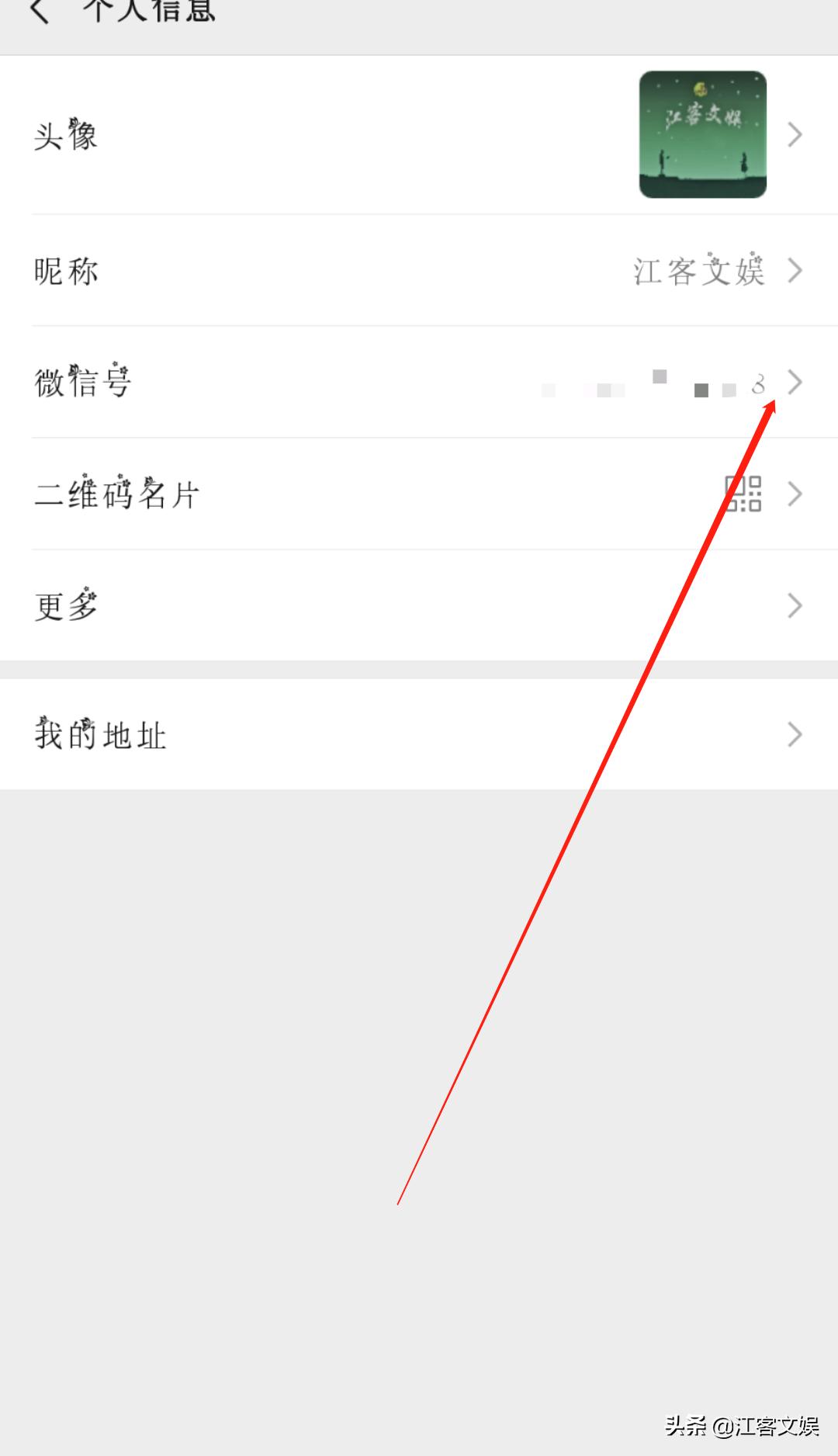Viewport: 838px width, 1456px height.
Task: Tap the chevron next to 昵称
Action: 795,271
